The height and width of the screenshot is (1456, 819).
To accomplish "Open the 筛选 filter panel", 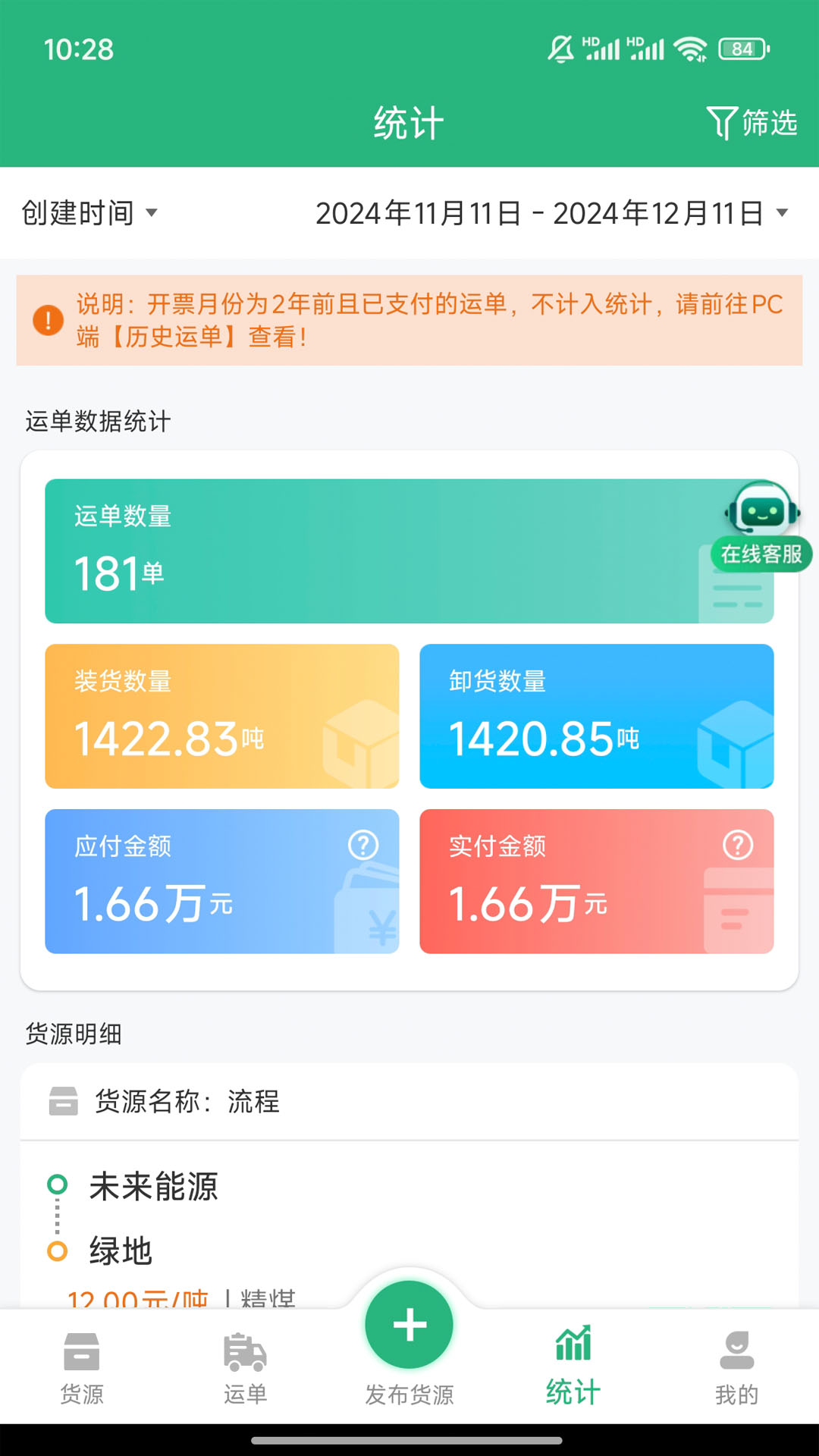I will [x=752, y=123].
